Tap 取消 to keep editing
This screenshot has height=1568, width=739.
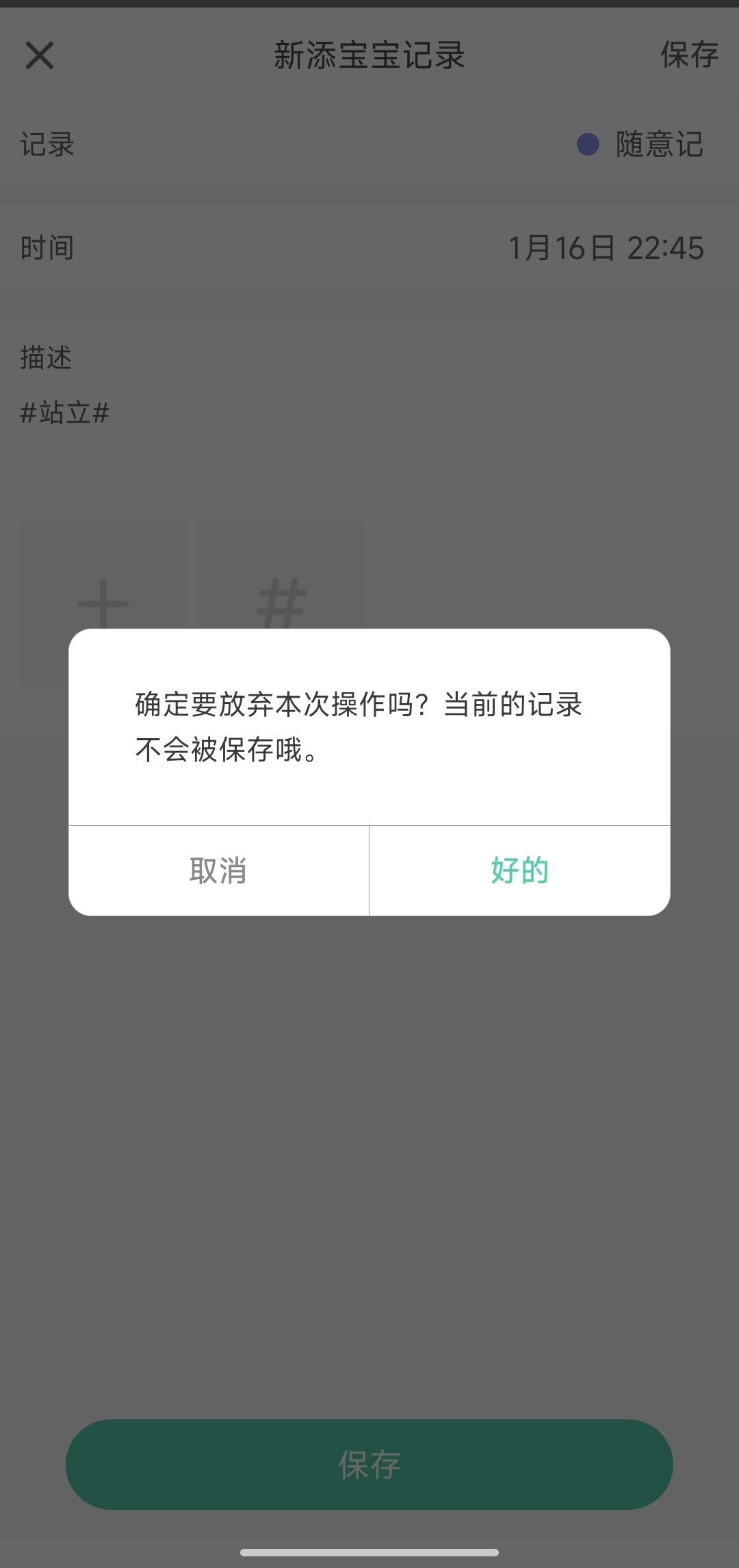tap(218, 870)
